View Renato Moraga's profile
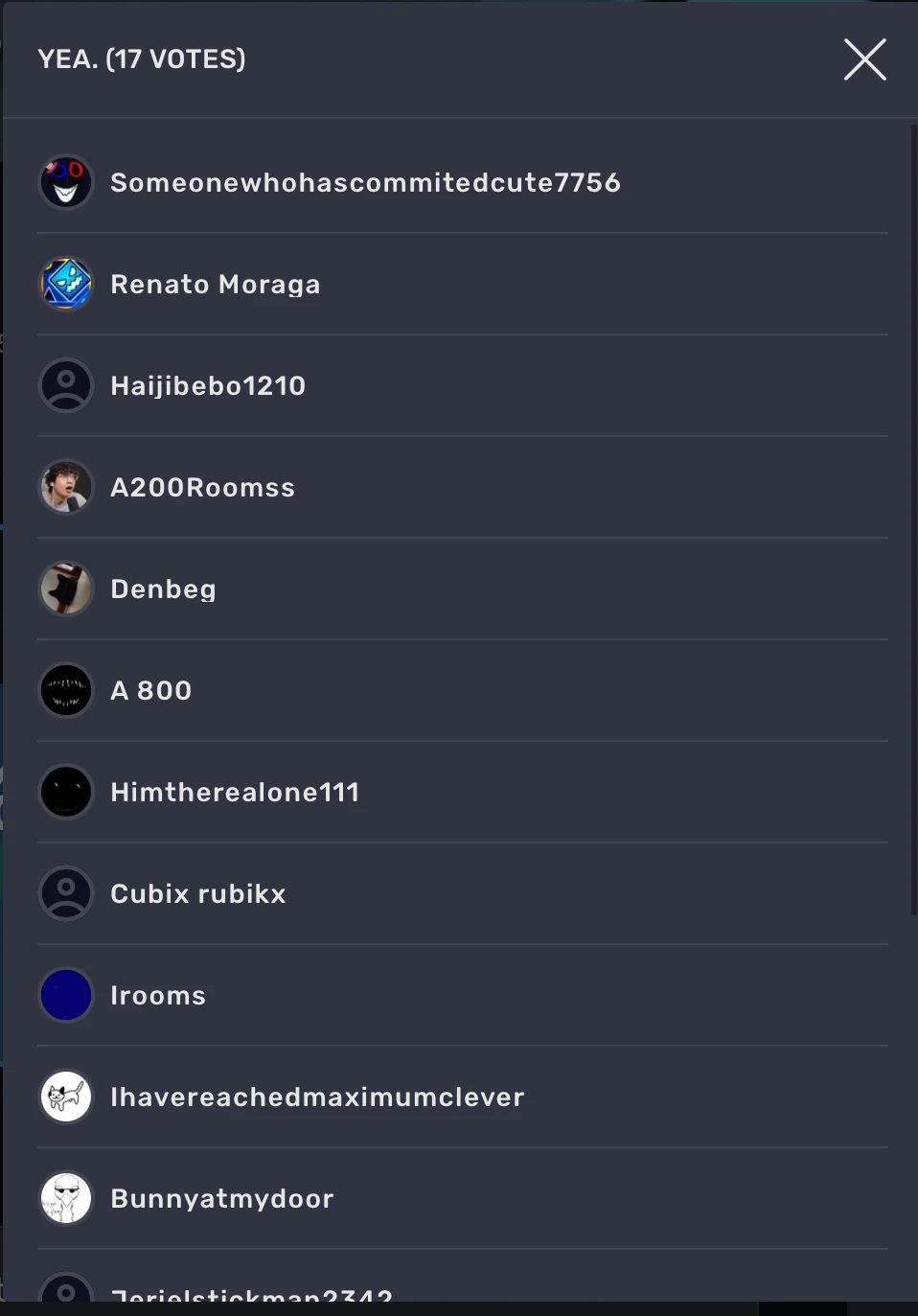This screenshot has height=1316, width=918. click(x=215, y=285)
